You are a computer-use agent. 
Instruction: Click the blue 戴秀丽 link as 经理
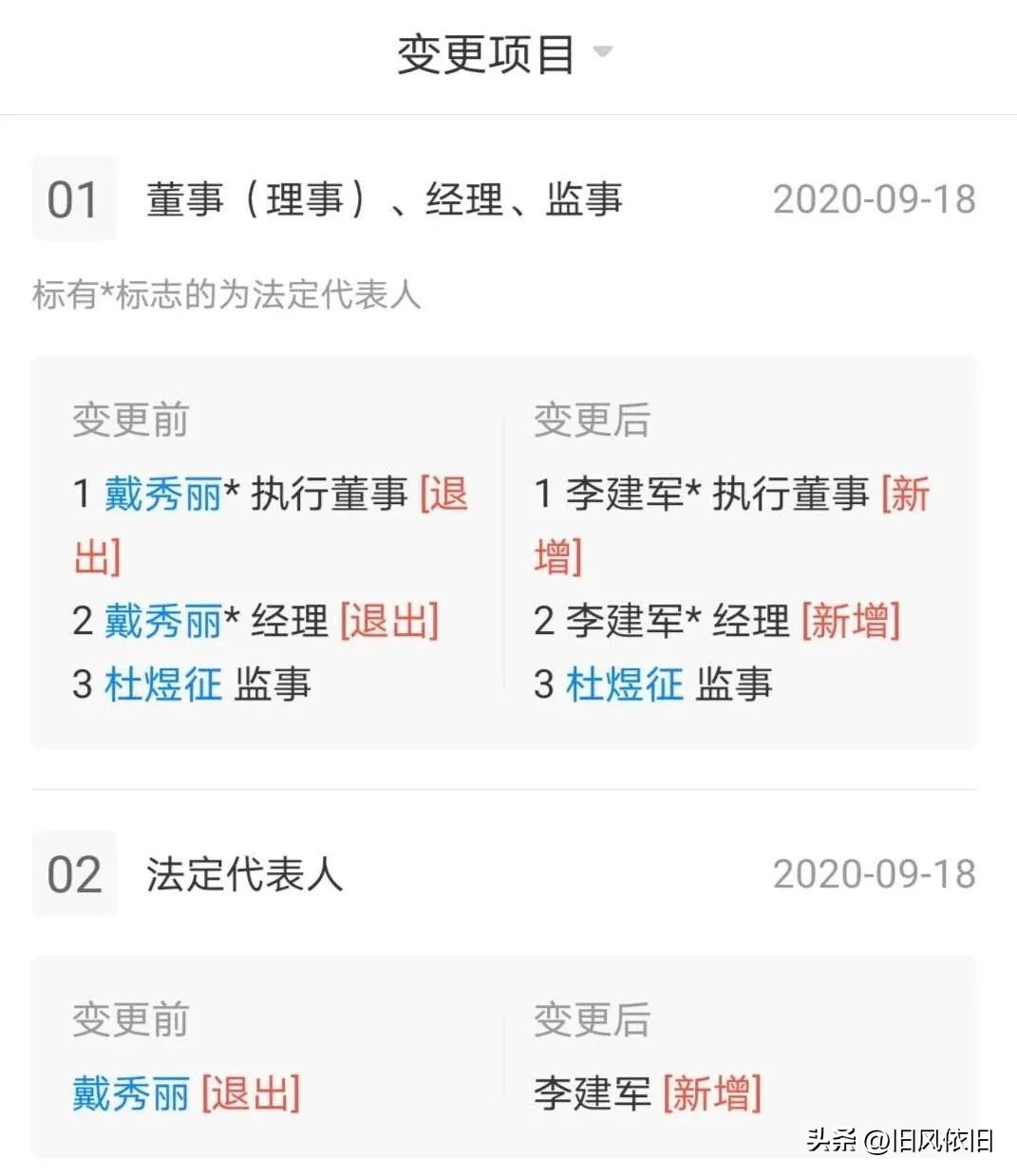pos(163,622)
